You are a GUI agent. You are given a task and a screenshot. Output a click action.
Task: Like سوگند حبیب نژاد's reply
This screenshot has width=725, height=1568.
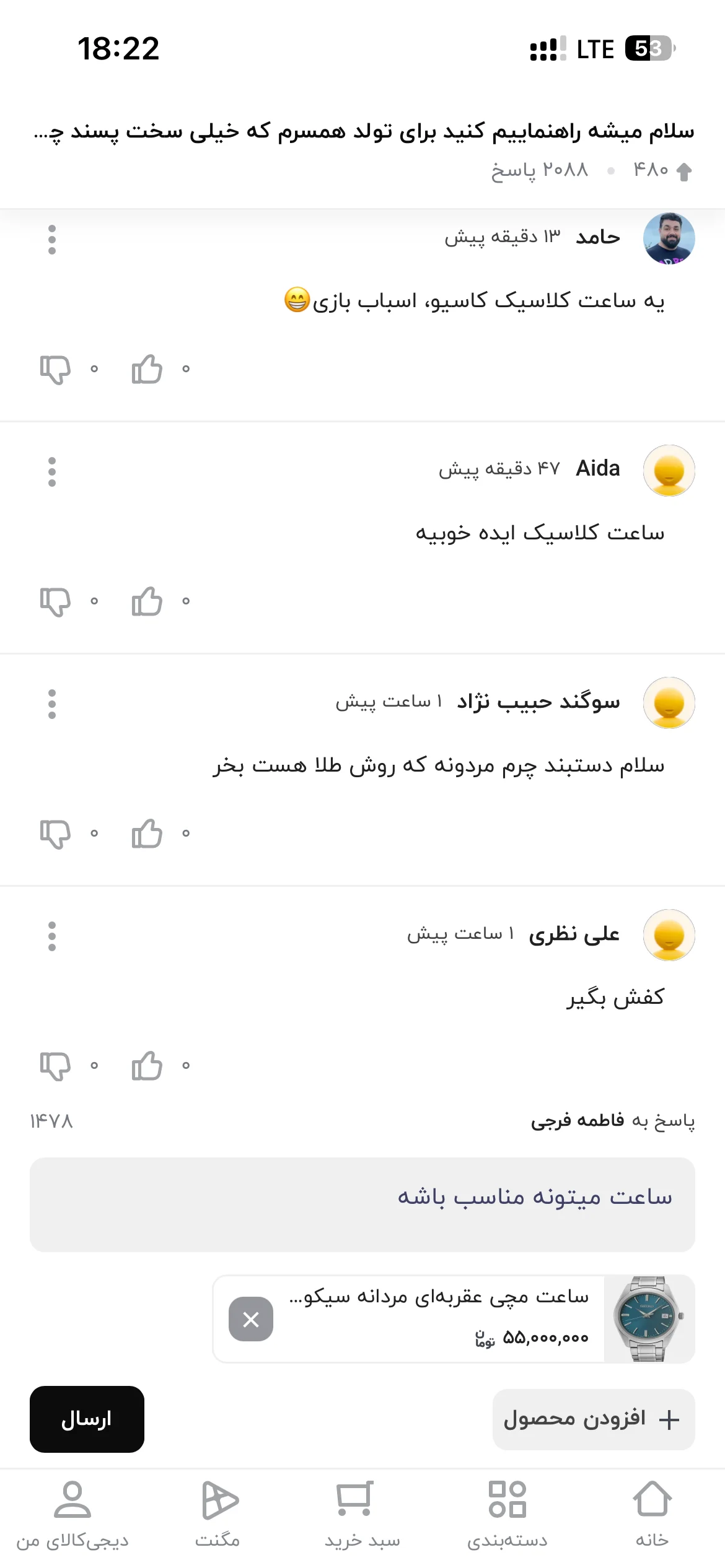coord(147,834)
